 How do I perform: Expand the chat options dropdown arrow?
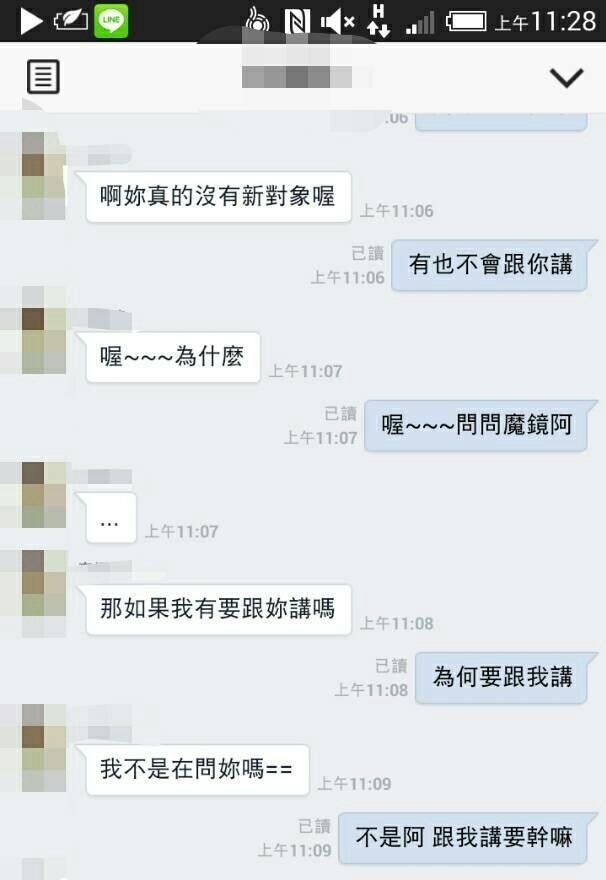566,77
